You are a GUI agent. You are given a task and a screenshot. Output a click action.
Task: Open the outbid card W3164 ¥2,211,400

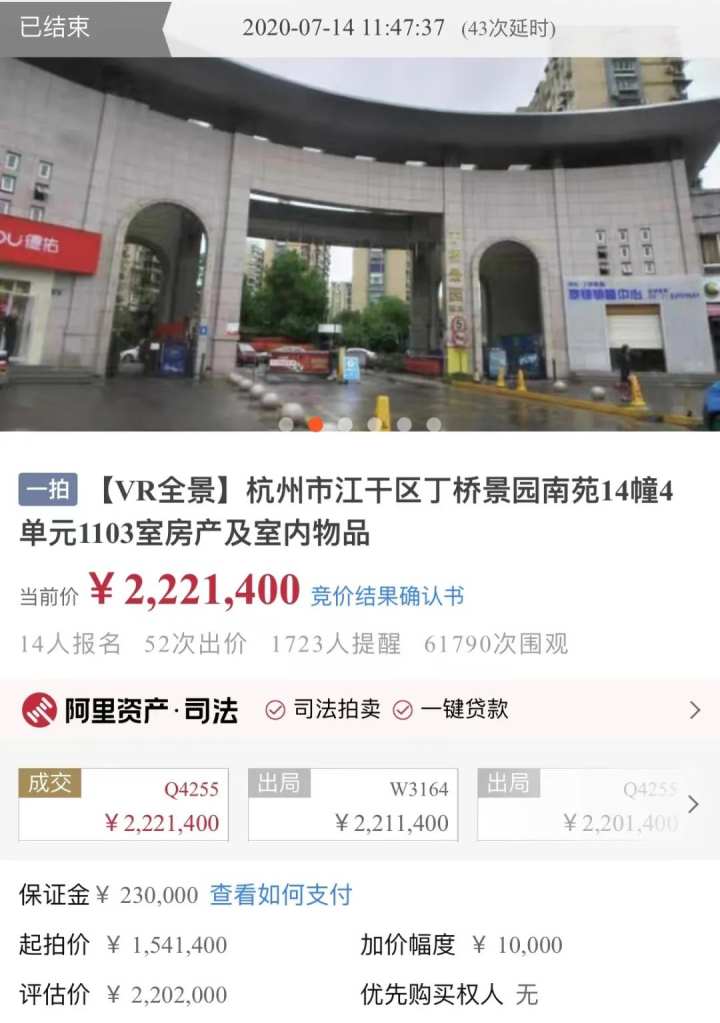353,805
